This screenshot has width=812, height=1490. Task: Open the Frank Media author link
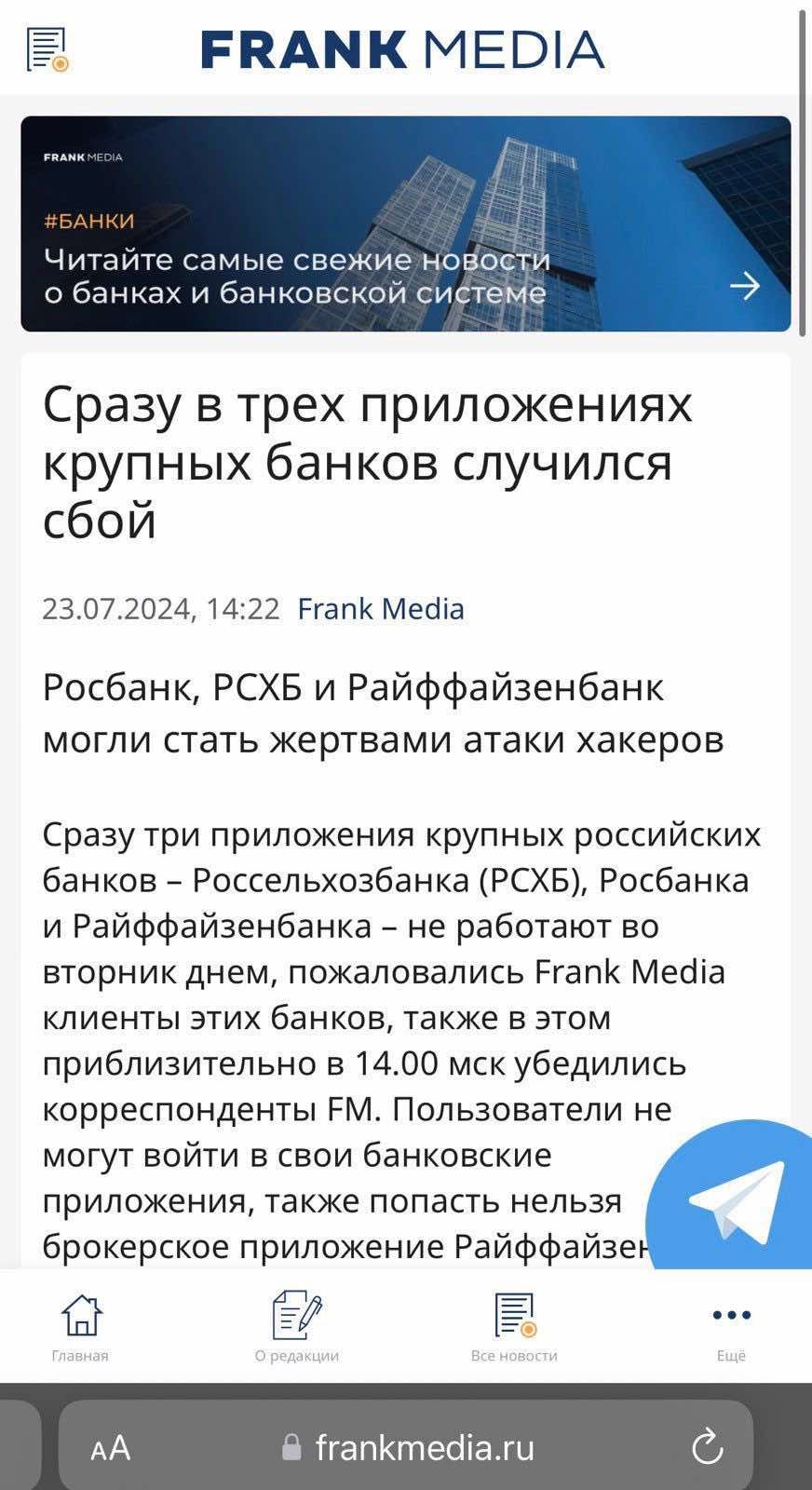(380, 608)
